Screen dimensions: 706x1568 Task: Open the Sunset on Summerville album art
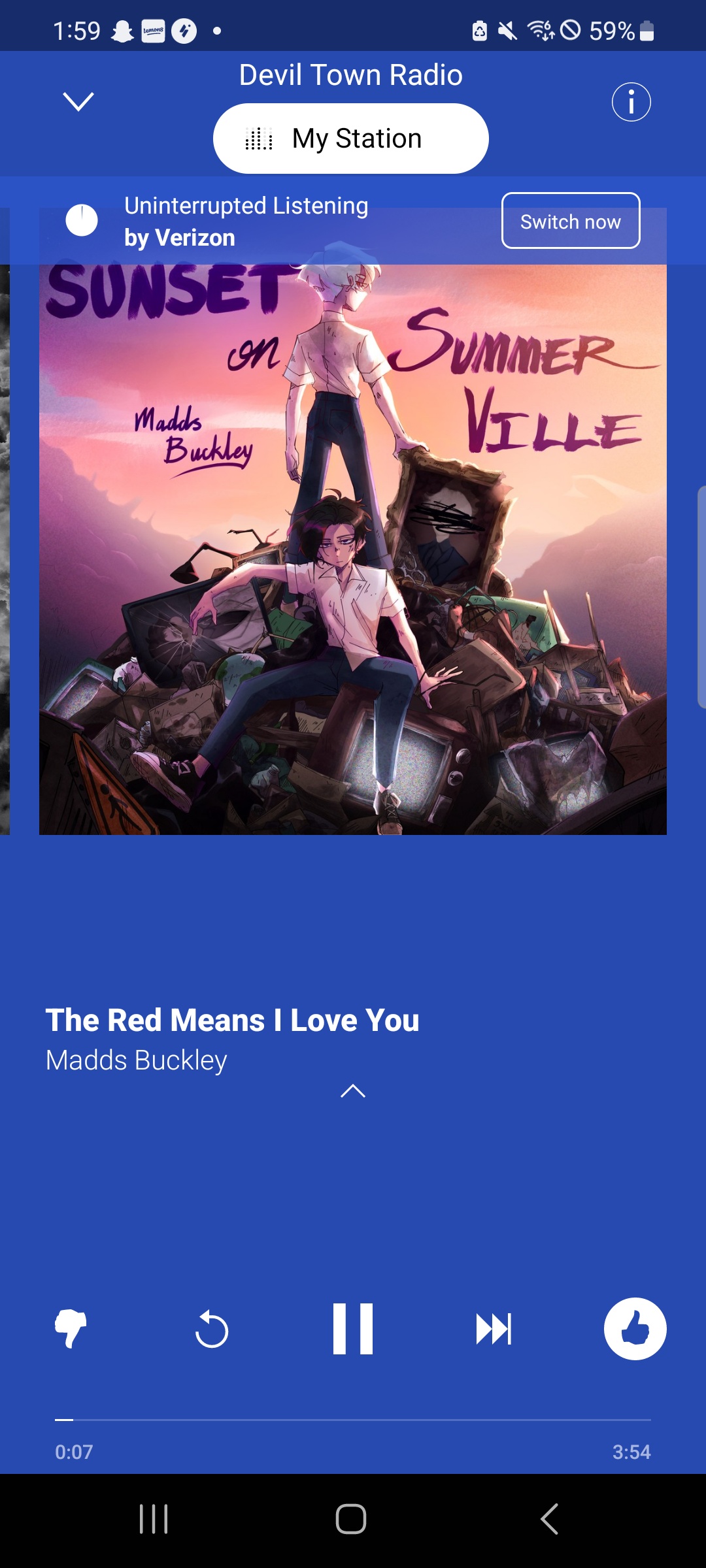(x=353, y=549)
